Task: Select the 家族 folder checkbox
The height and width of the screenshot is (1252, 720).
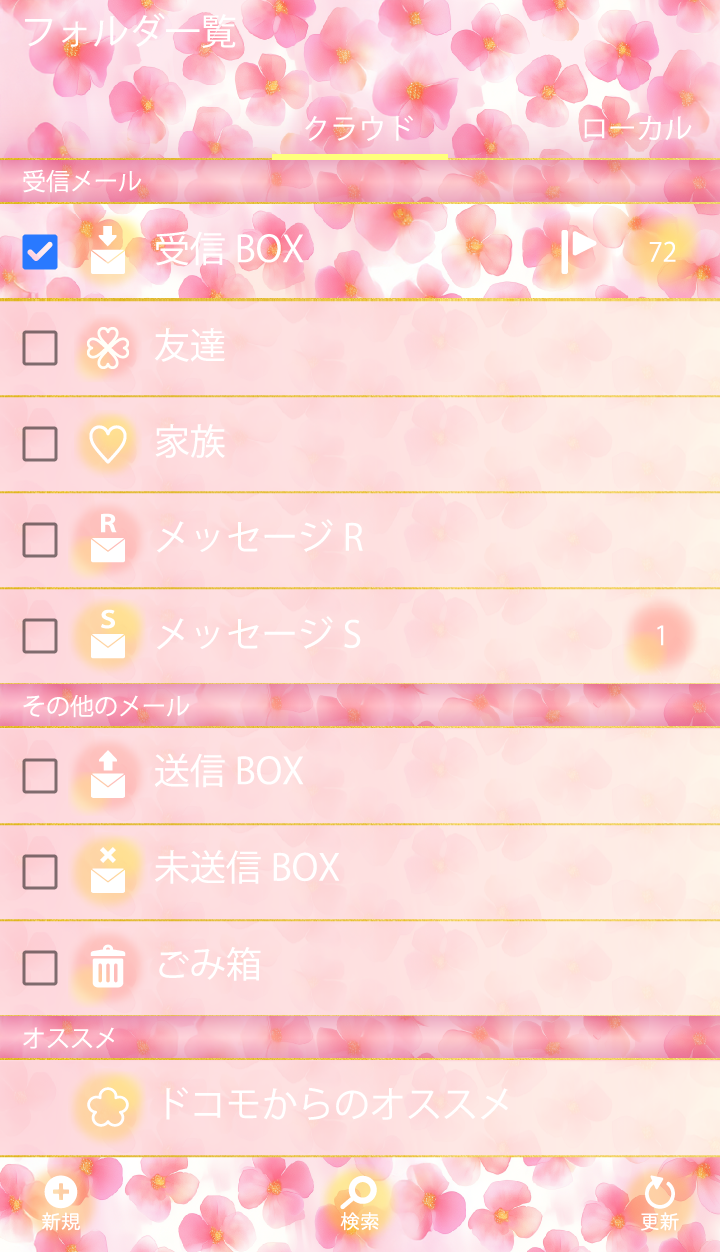Action: [x=40, y=444]
